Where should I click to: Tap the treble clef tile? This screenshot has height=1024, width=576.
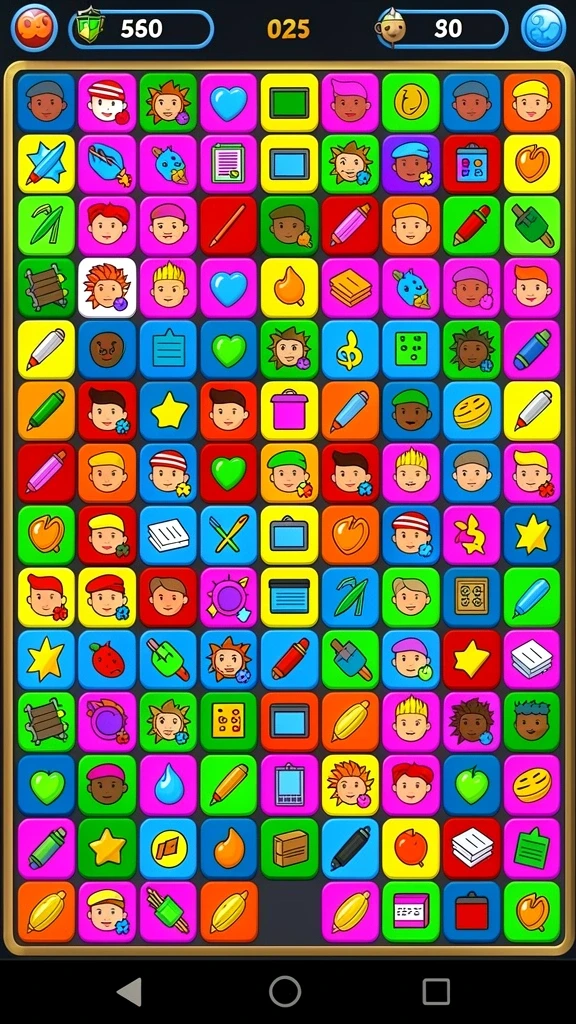350,349
